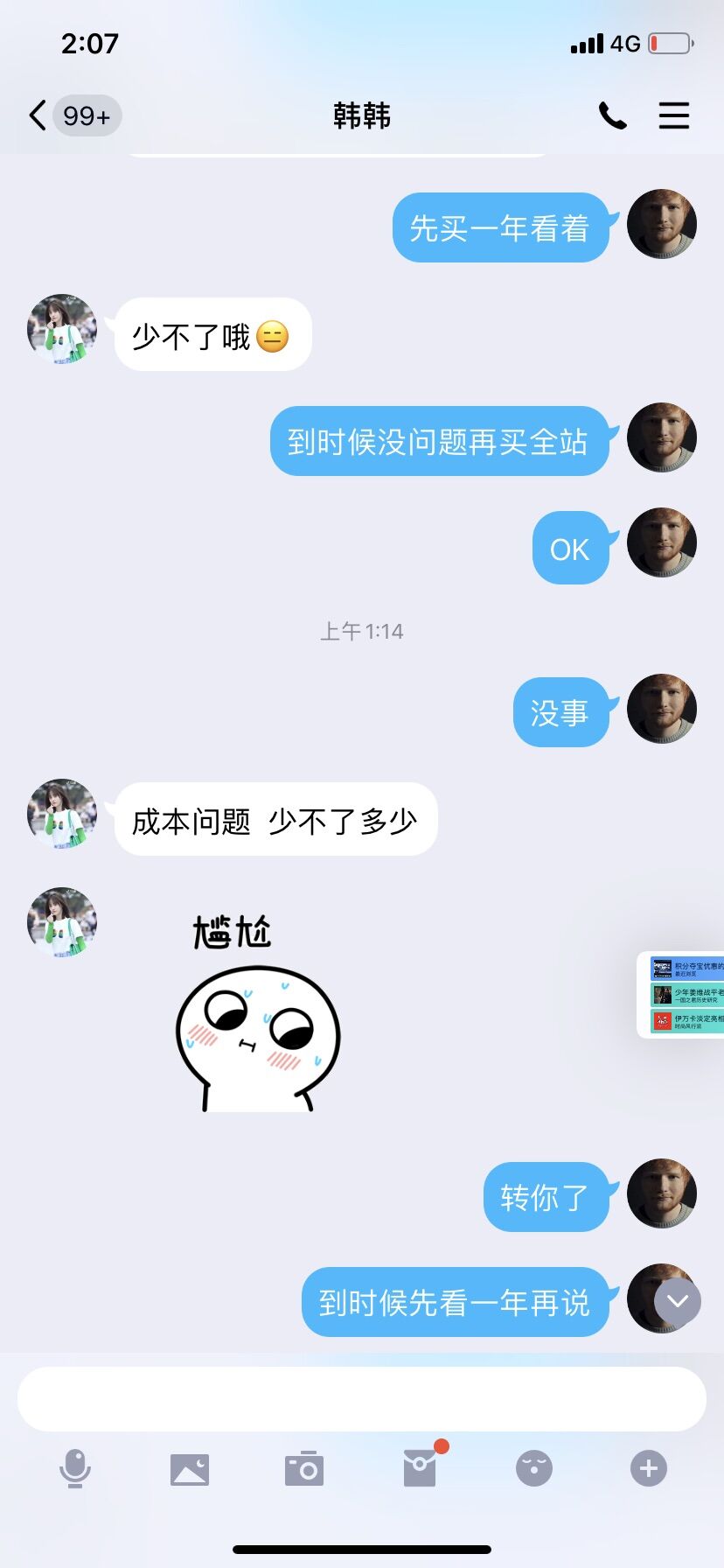Tap the microphone voice message icon
The width and height of the screenshot is (724, 1568).
point(75,1468)
